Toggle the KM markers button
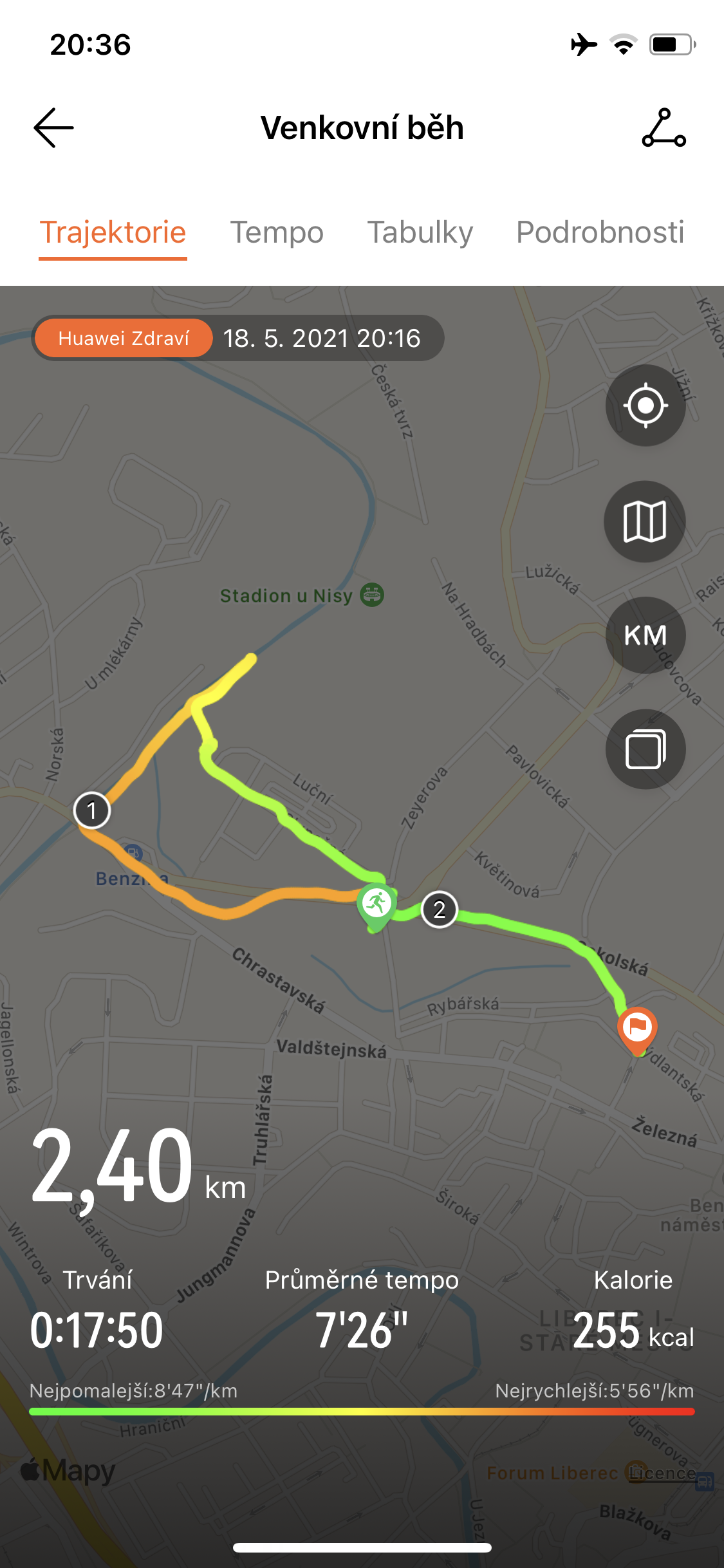 tap(645, 635)
